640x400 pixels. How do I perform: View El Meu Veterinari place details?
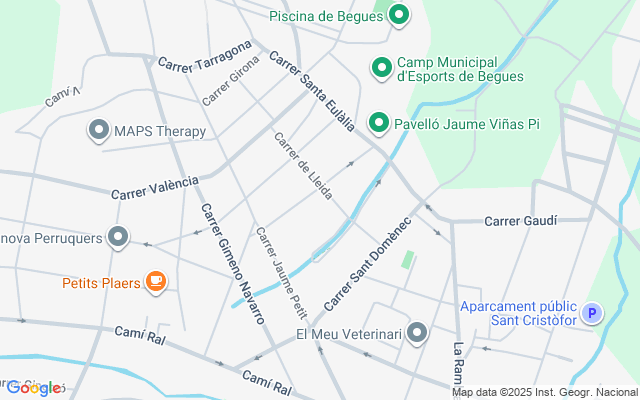(x=417, y=333)
